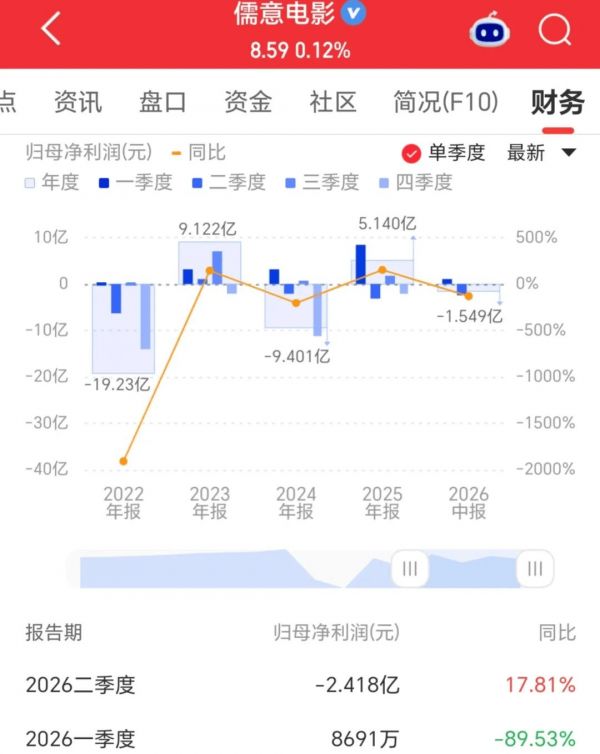Select the 财务 tab

coord(558,102)
